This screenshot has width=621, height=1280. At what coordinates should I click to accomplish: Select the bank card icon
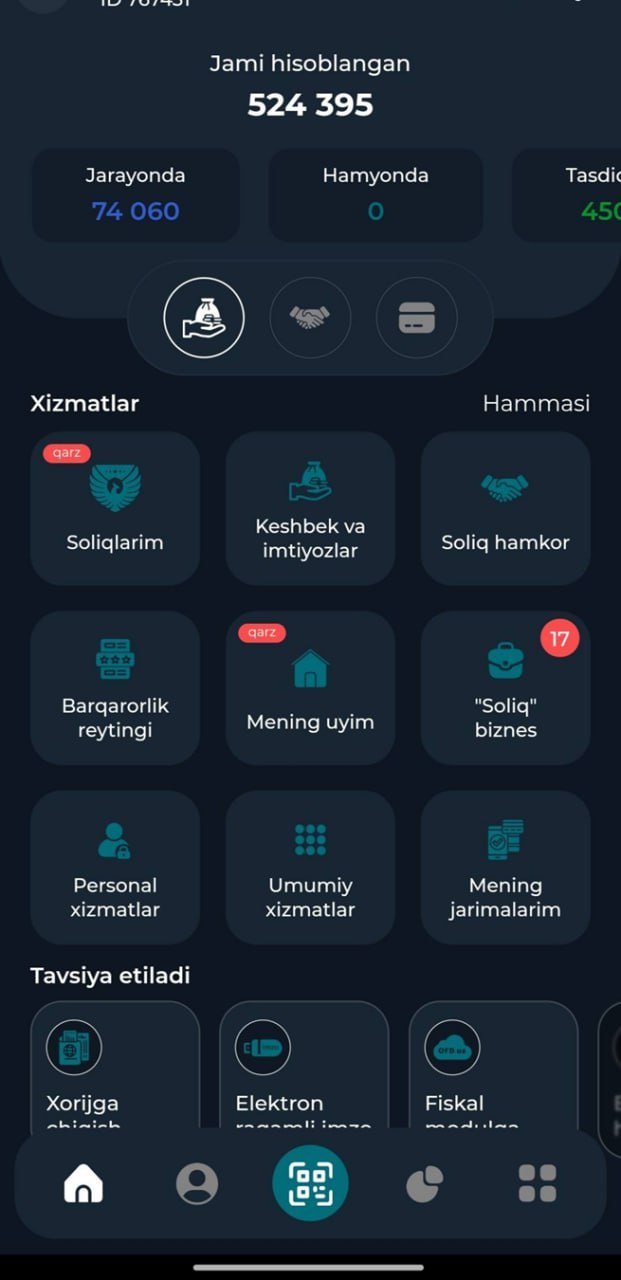coord(416,318)
